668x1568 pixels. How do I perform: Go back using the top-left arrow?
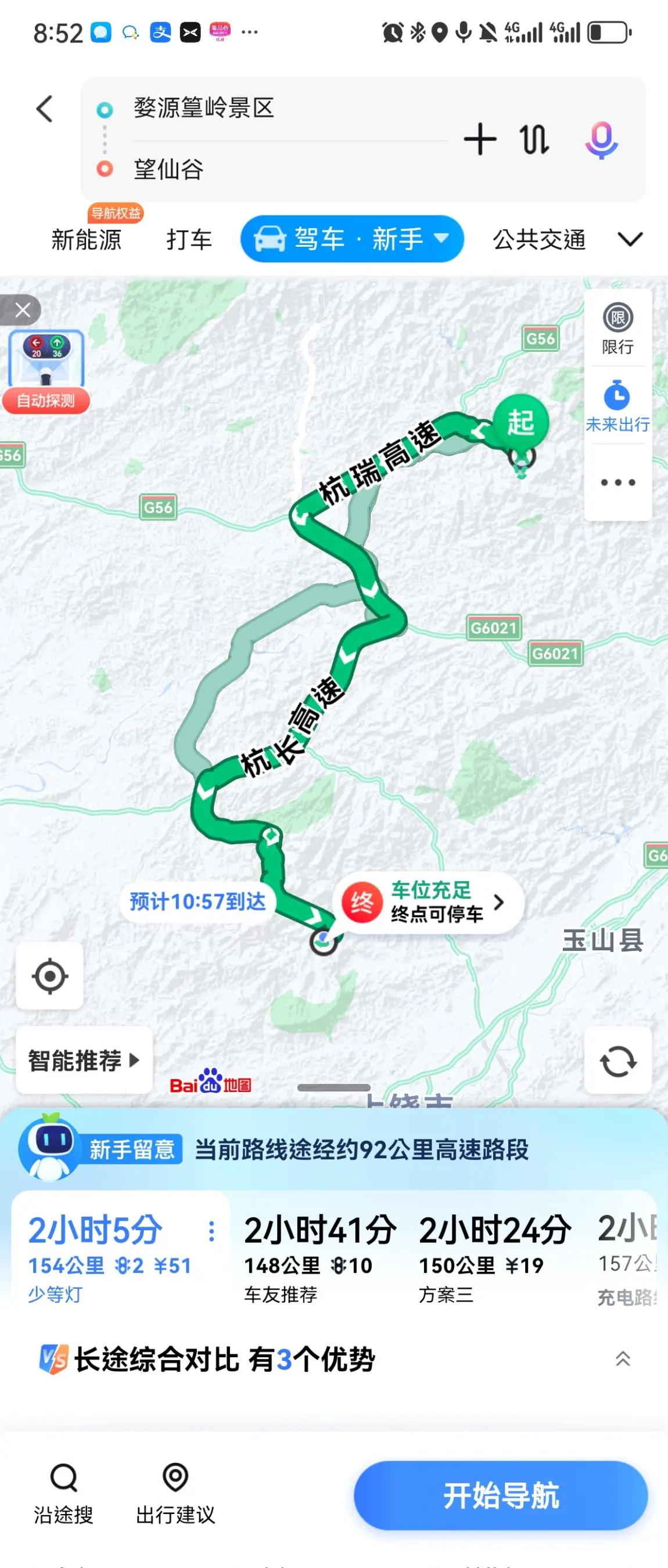(x=45, y=110)
